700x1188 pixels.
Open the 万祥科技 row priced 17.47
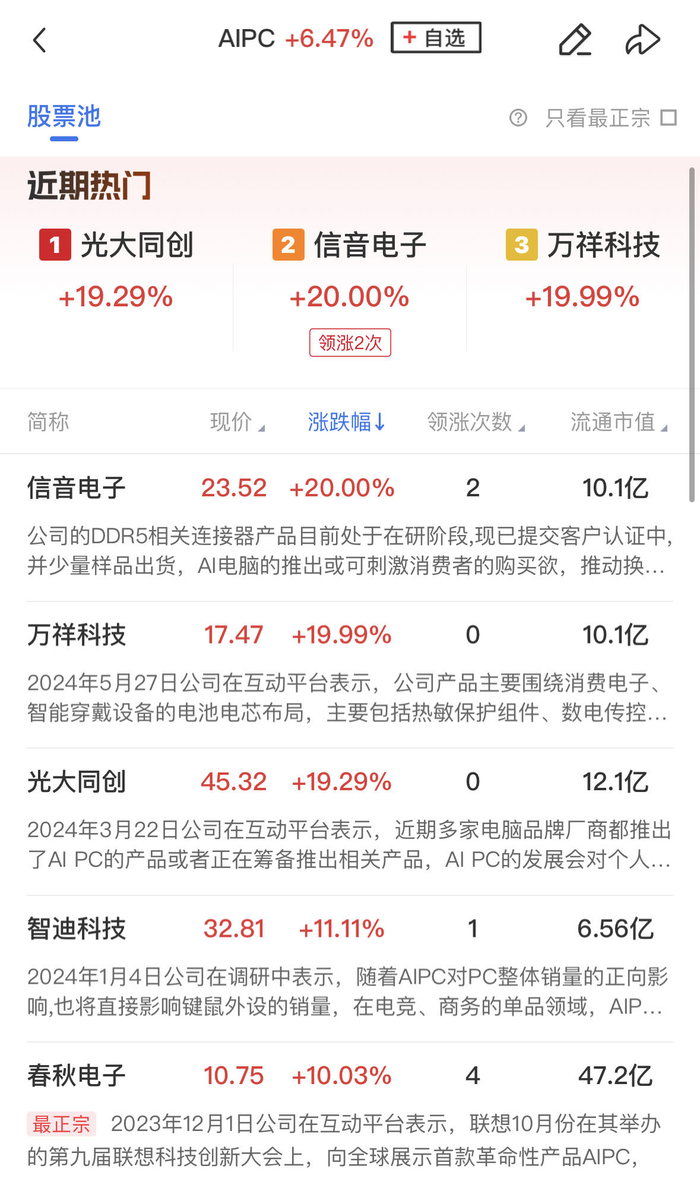tap(77, 635)
